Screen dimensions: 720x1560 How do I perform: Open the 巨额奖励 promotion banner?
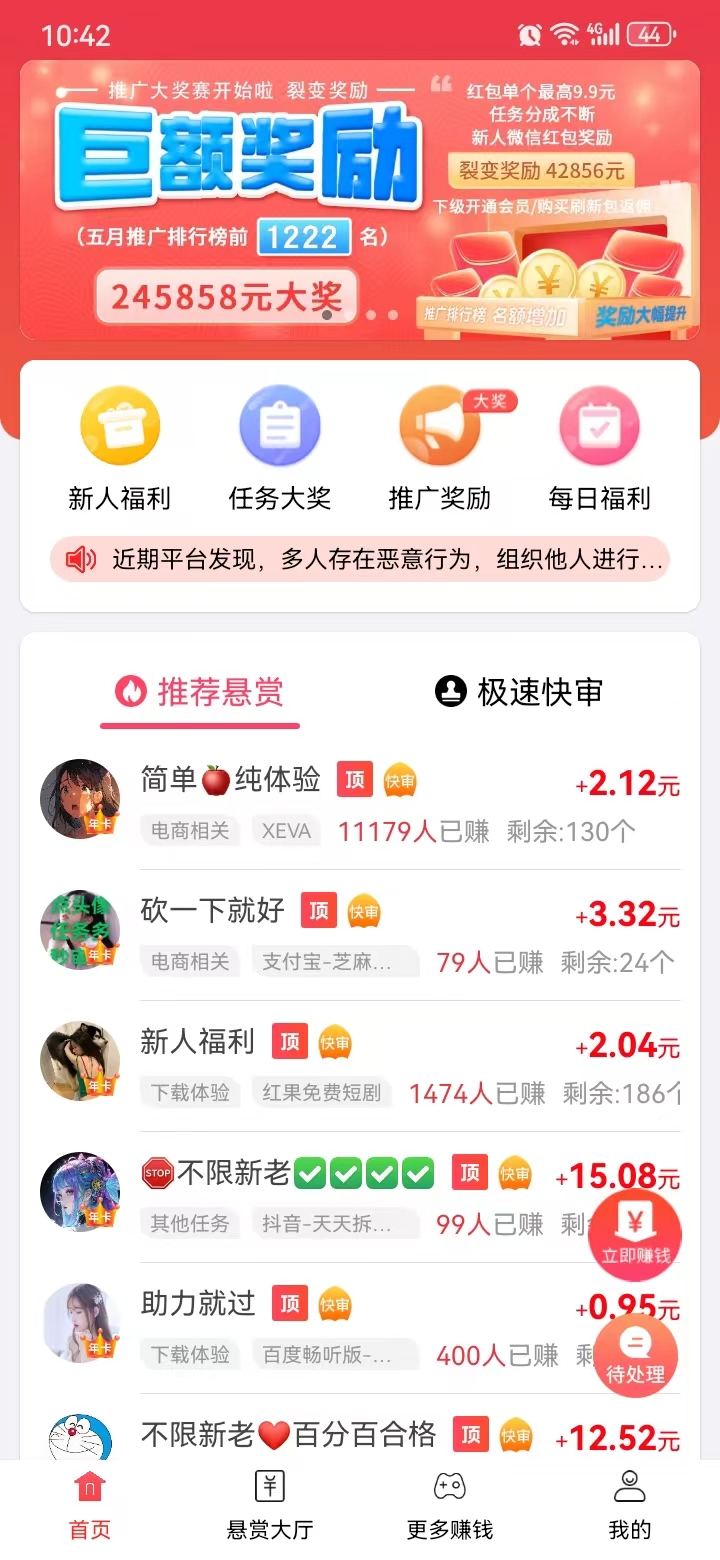click(360, 200)
